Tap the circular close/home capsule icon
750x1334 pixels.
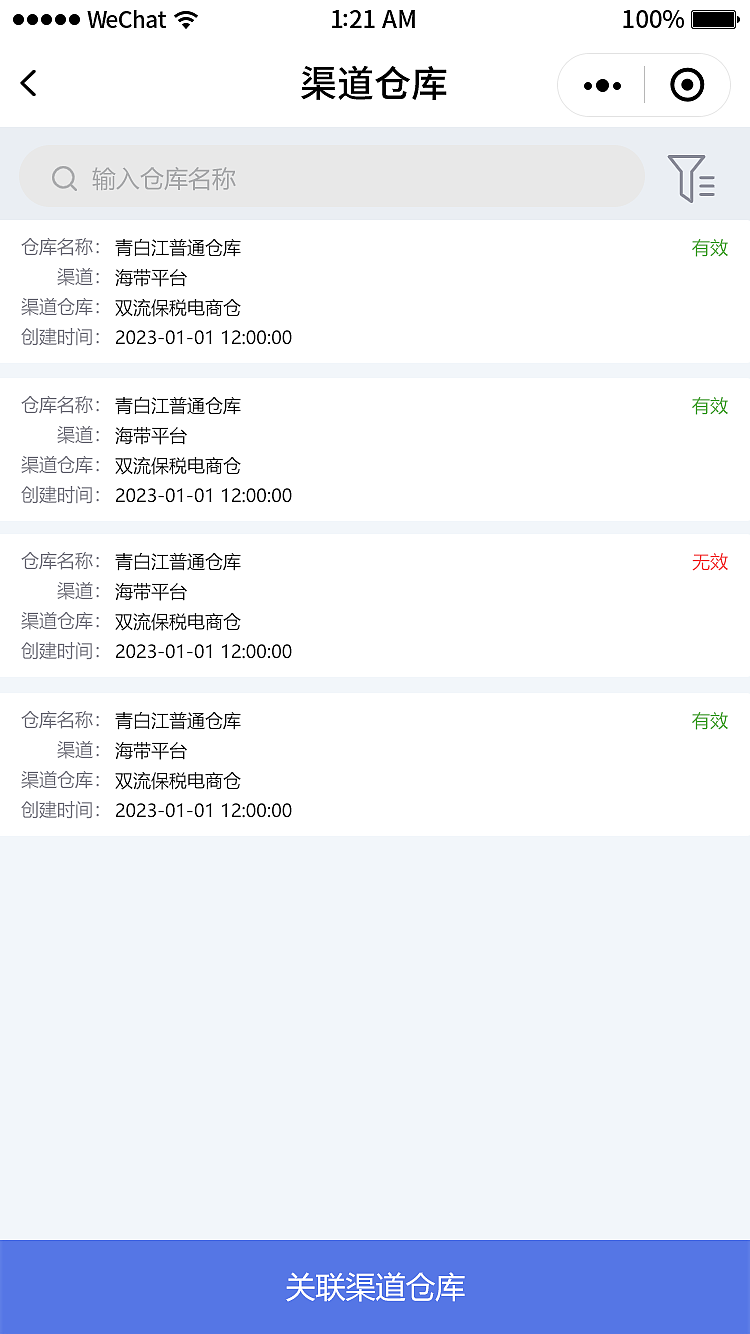[687, 85]
